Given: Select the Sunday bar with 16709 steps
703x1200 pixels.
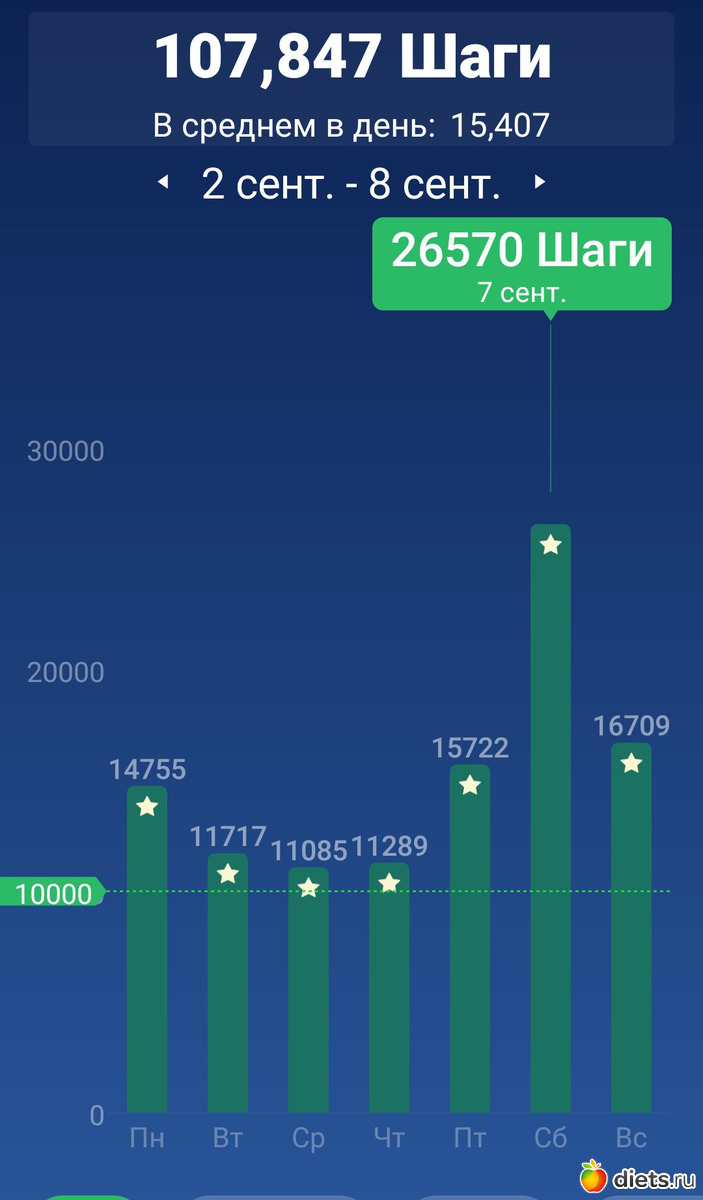Looking at the screenshot, I should coord(631,930).
